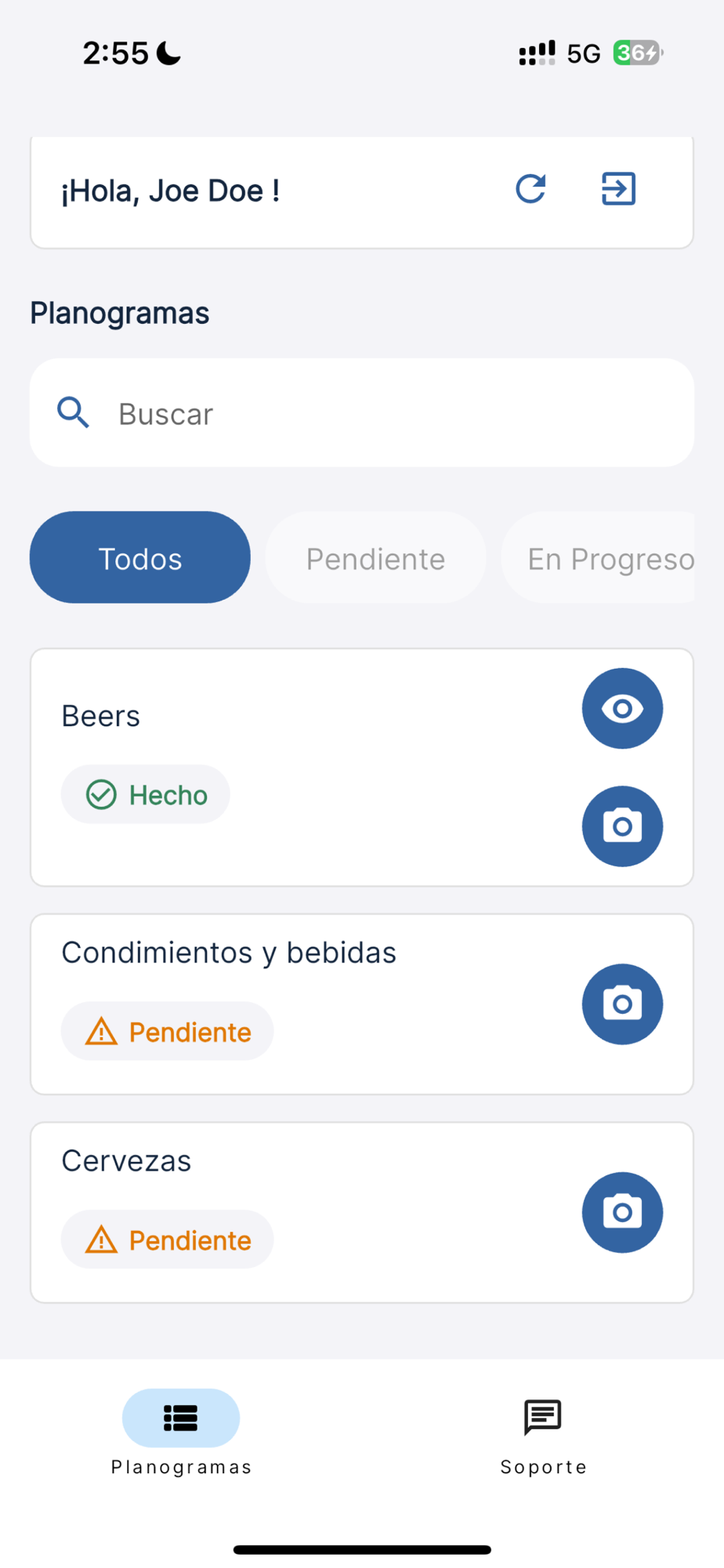The height and width of the screenshot is (1568, 724).
Task: Take photo for Condimentos y bebidas
Action: pos(622,1004)
